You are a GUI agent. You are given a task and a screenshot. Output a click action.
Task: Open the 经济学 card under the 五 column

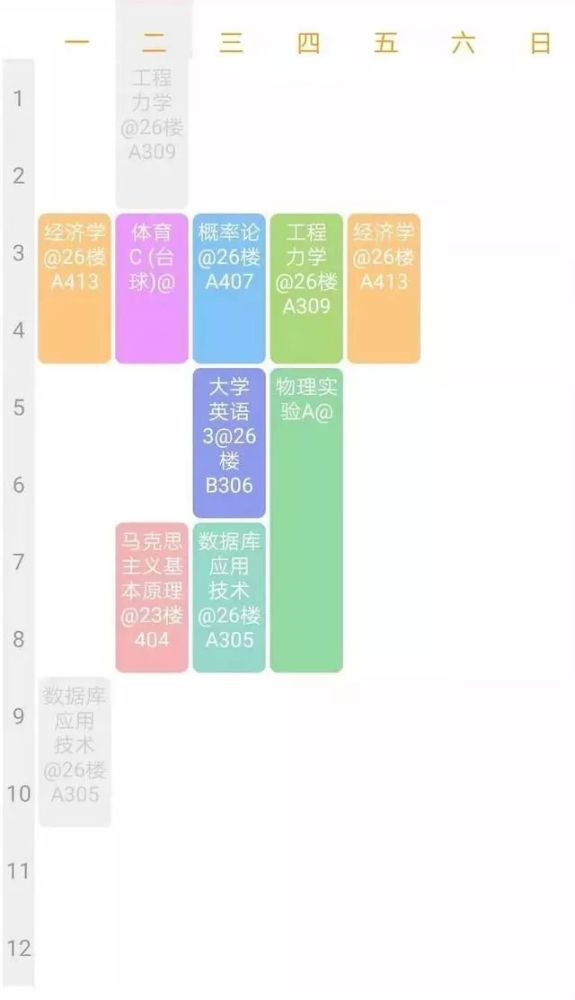tap(383, 288)
